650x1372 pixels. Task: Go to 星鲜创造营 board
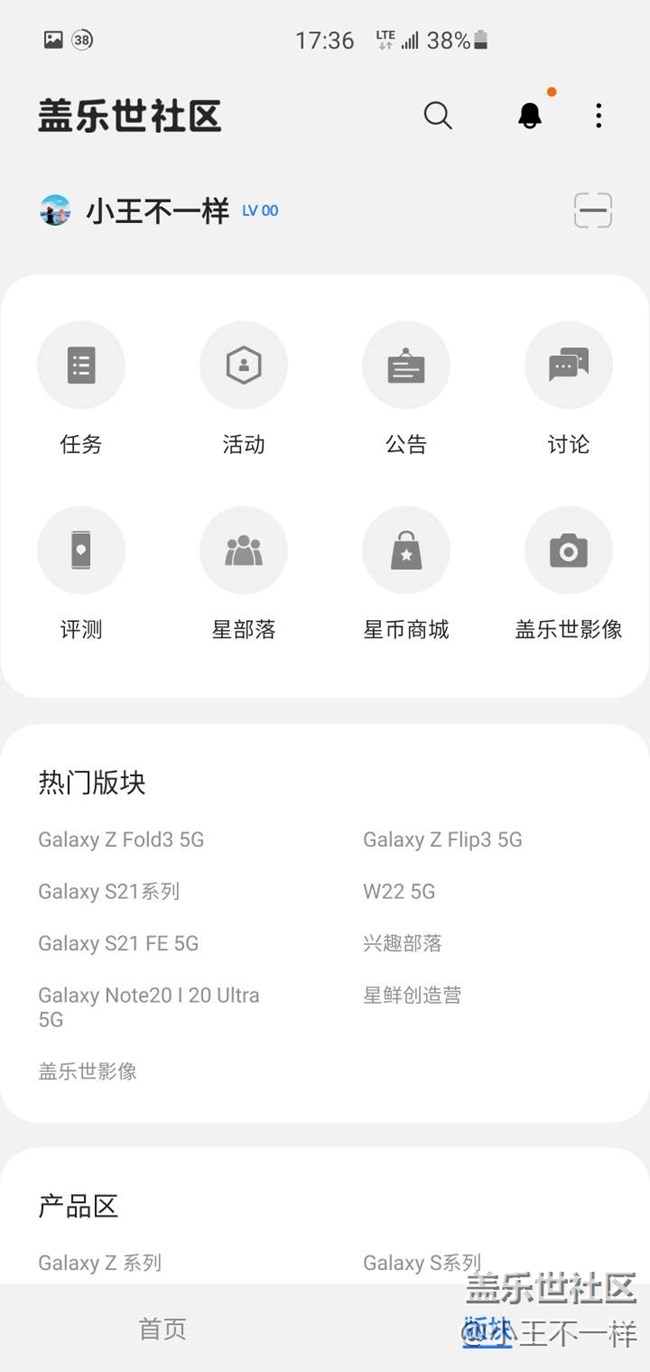(412, 996)
